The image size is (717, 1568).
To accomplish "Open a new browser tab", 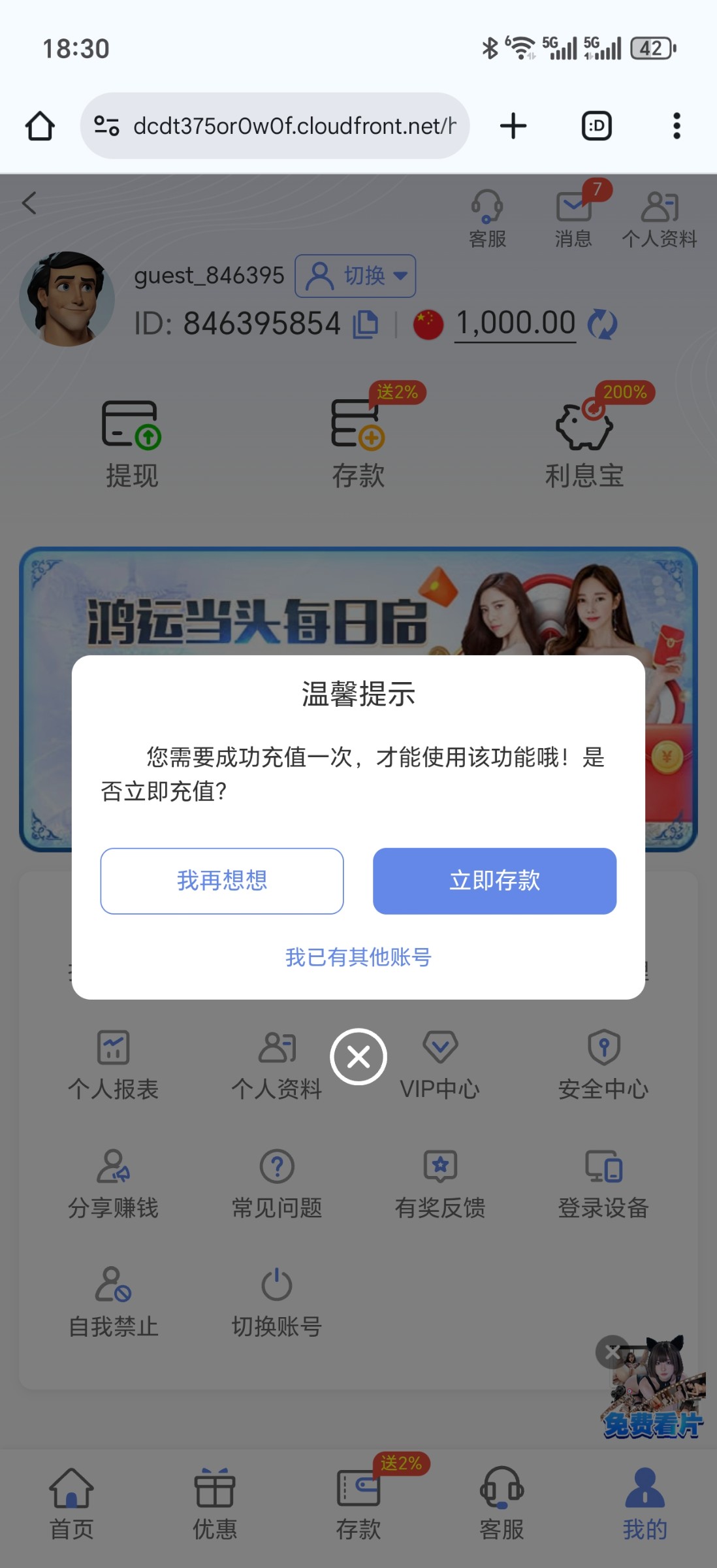I will tap(513, 125).
